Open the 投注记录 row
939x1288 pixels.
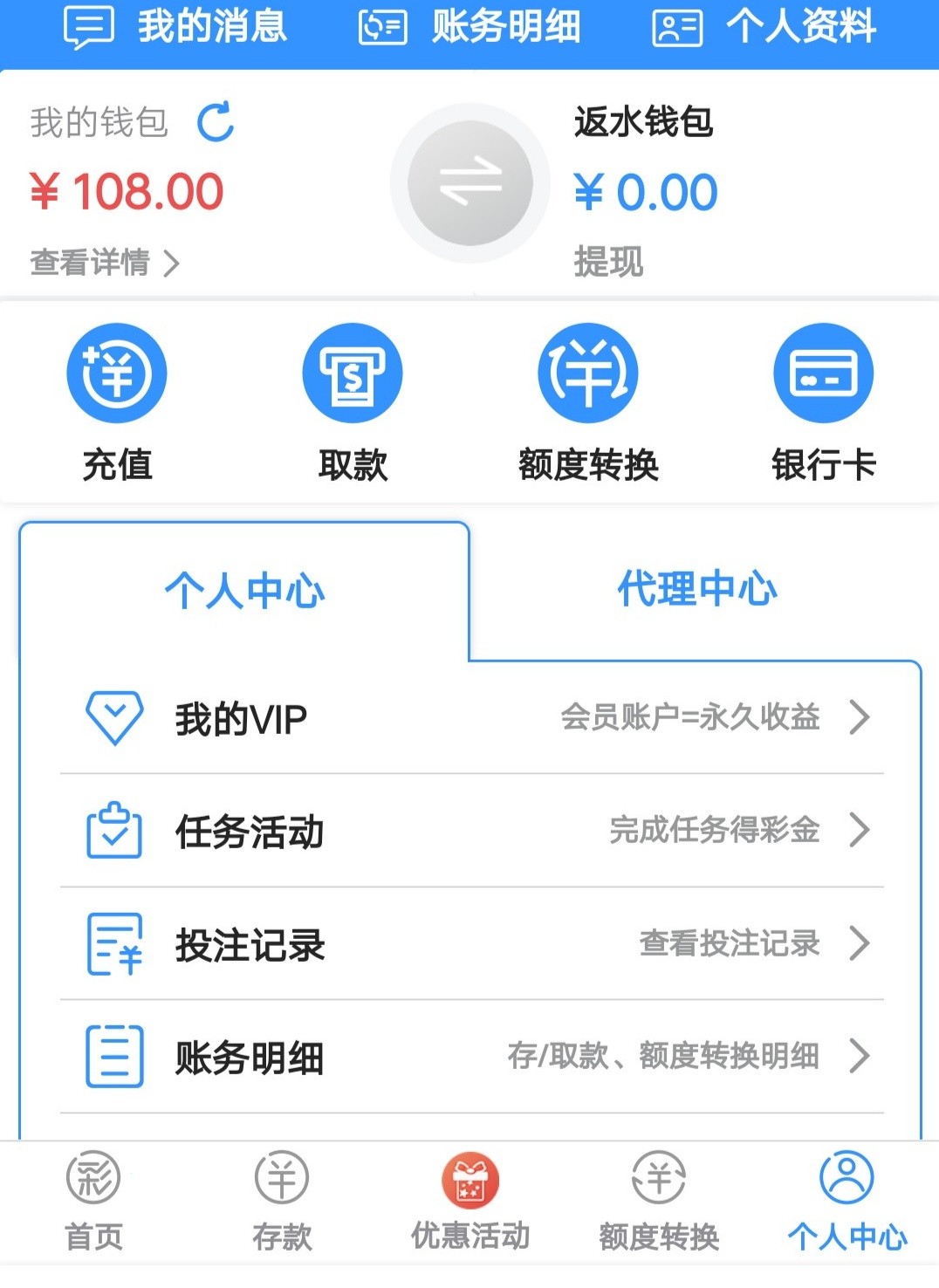[471, 944]
